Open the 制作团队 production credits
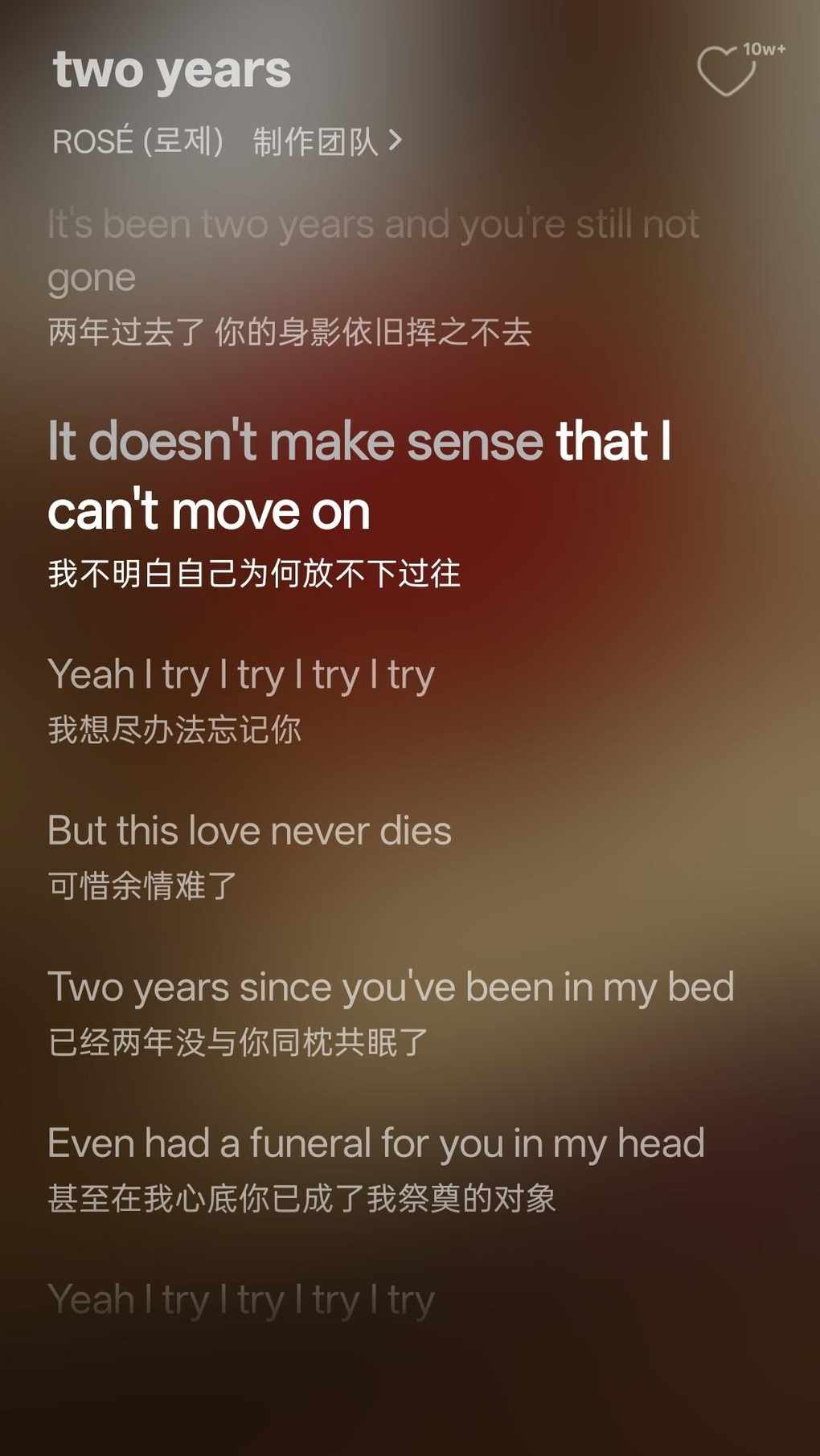This screenshot has width=820, height=1456. pos(327,141)
